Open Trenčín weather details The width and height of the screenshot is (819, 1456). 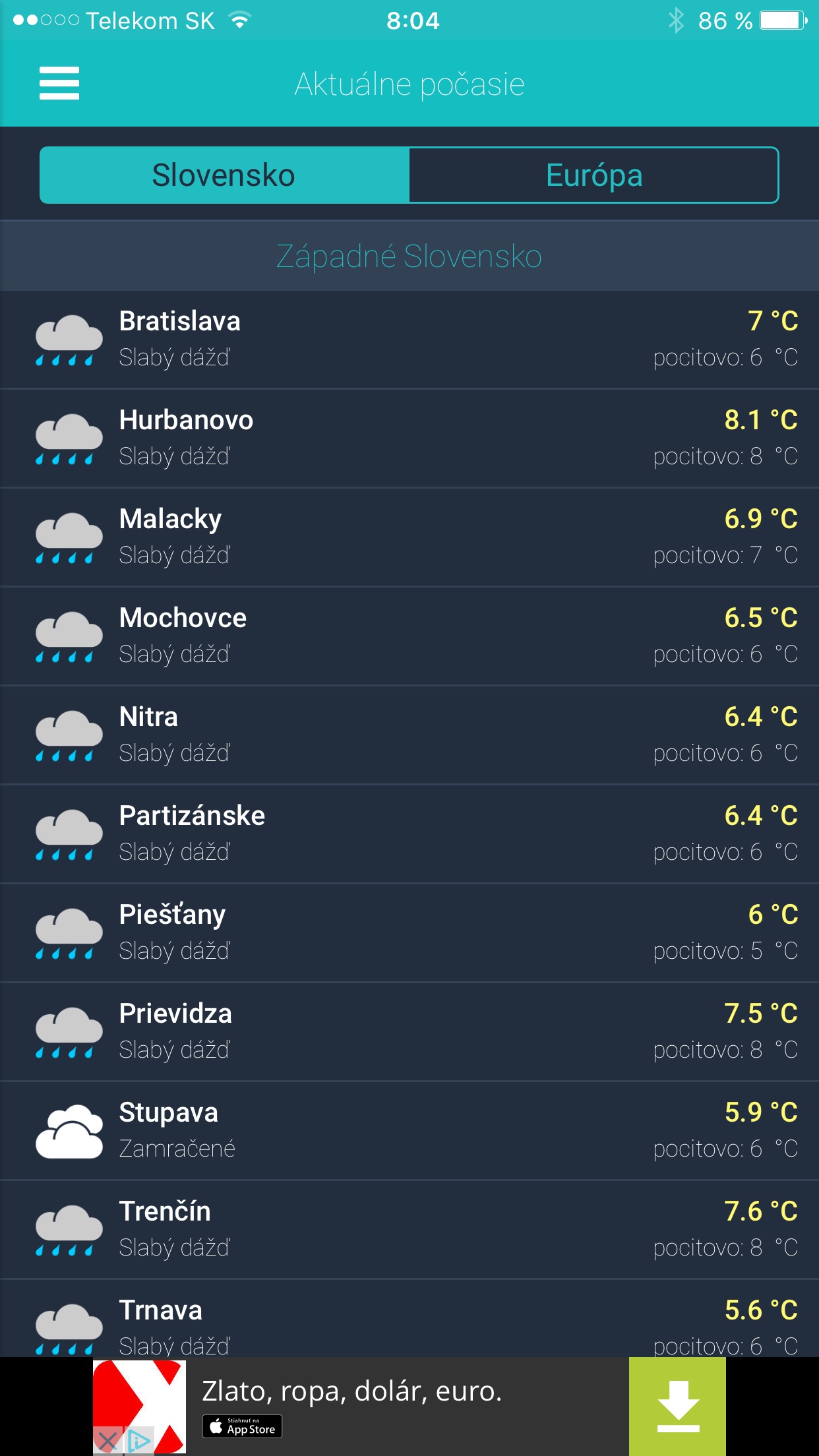tap(409, 1229)
